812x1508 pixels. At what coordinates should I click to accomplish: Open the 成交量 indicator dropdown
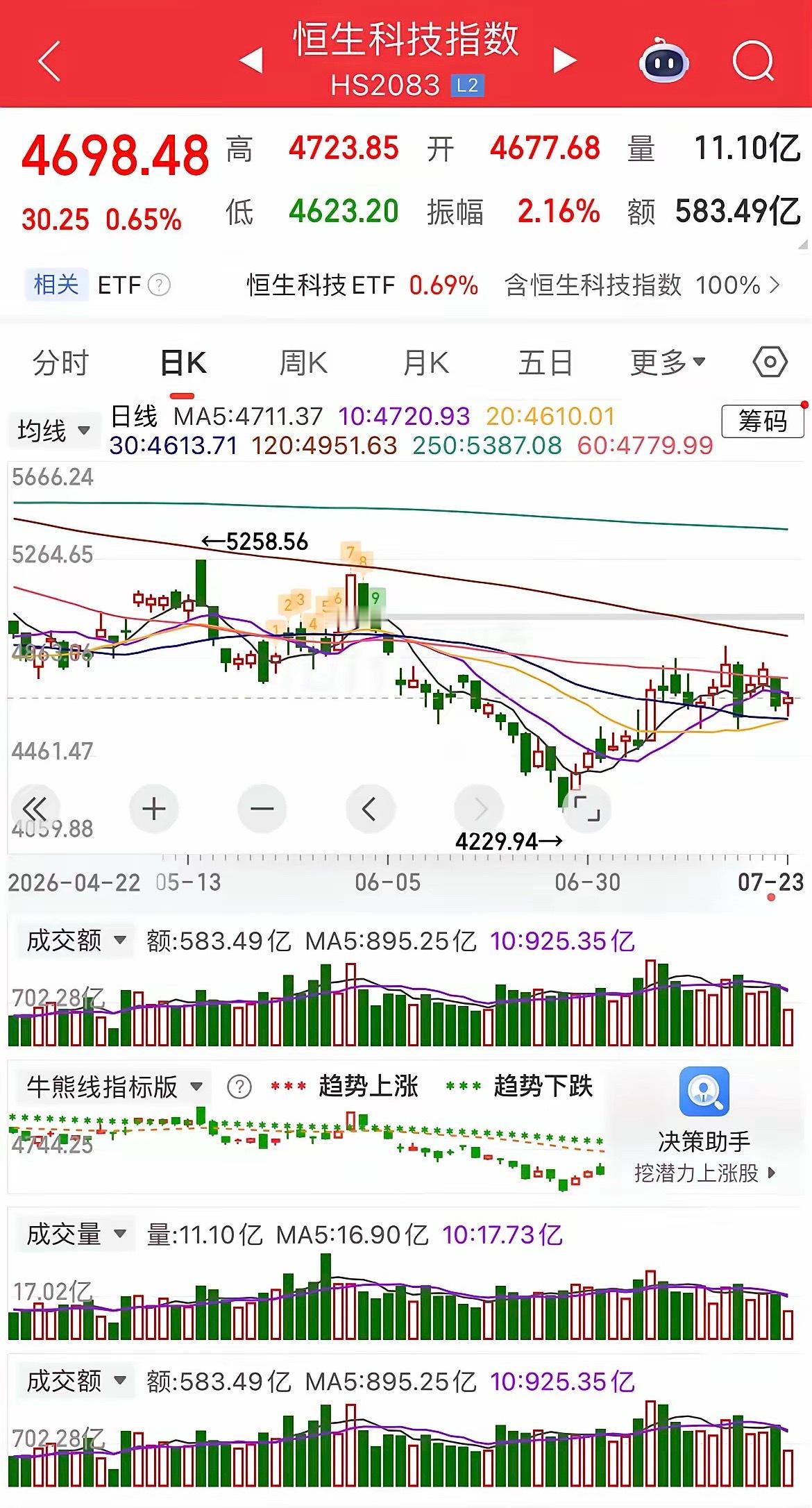76,1234
